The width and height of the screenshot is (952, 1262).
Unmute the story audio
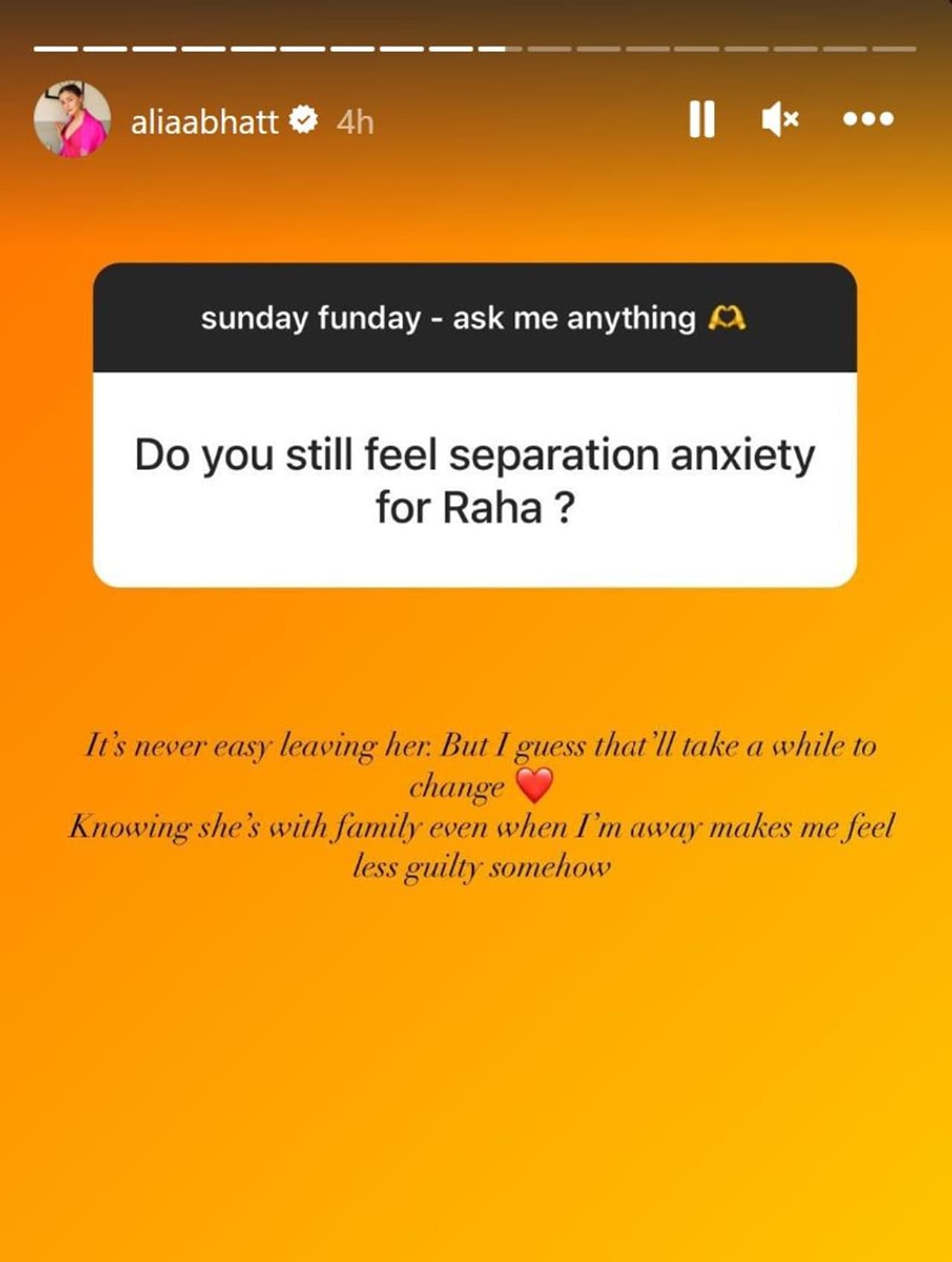pyautogui.click(x=780, y=119)
